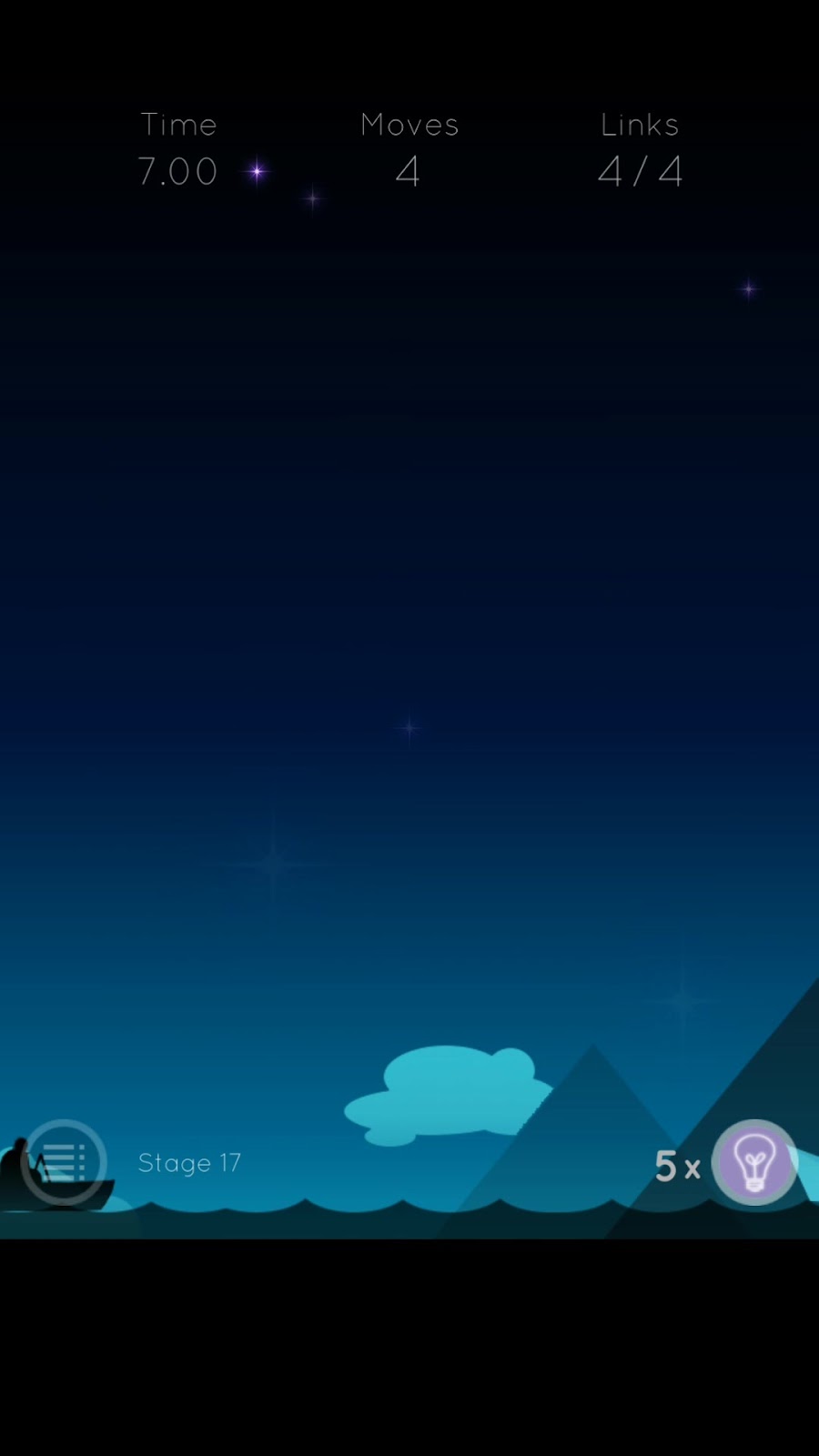
Task: Open the stage list menu button
Action: point(64,1162)
